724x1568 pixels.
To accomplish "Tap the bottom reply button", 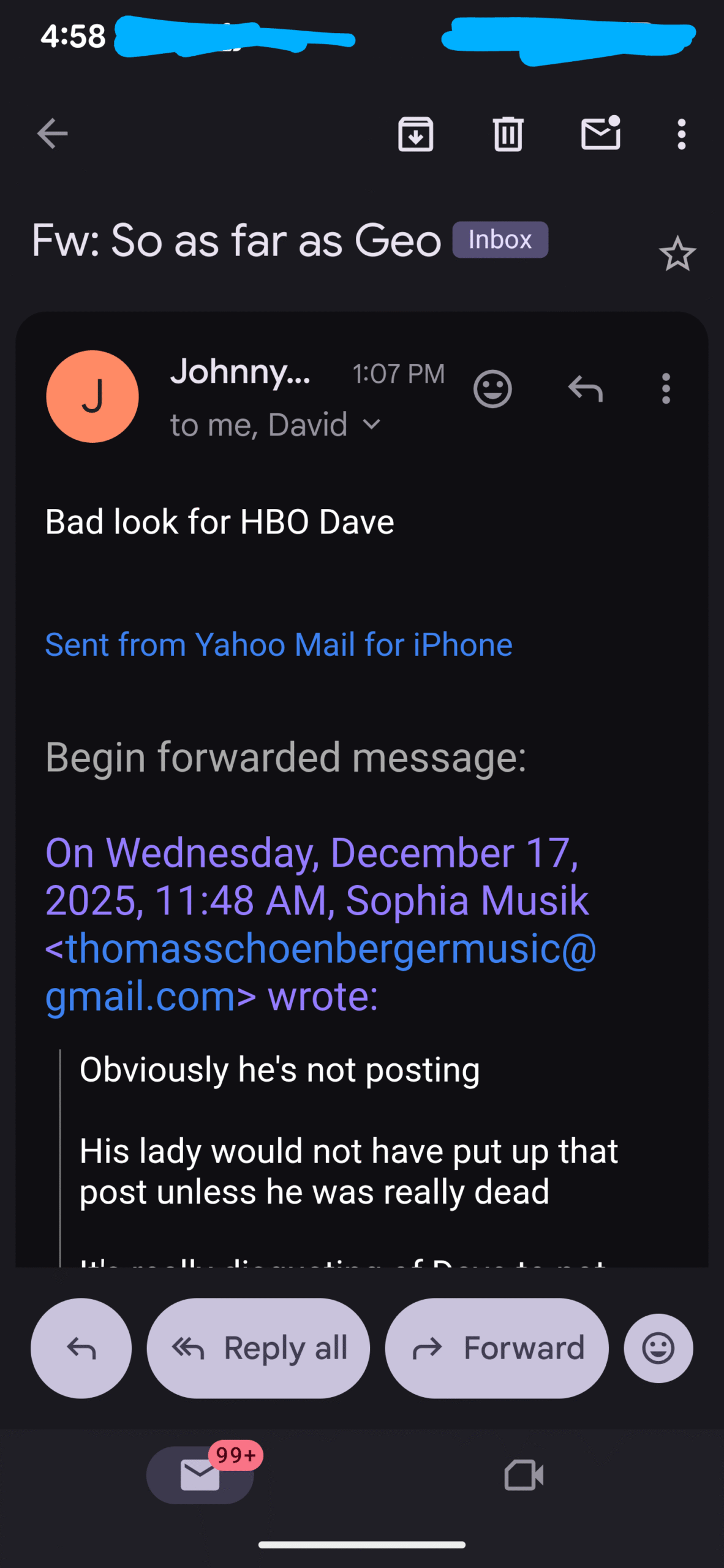I will pos(81,1348).
